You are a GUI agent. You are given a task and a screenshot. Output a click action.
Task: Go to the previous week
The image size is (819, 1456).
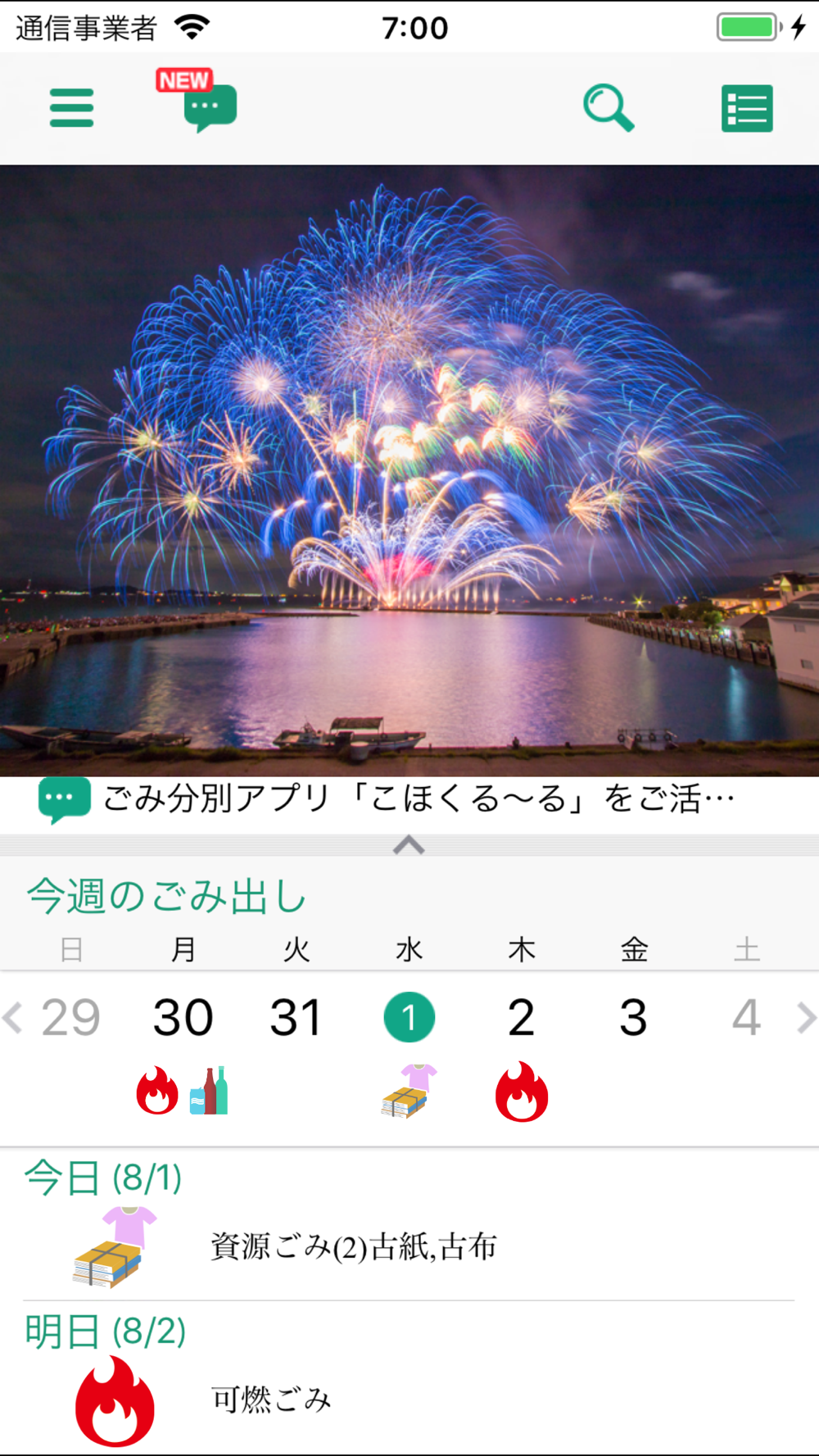point(12,1018)
